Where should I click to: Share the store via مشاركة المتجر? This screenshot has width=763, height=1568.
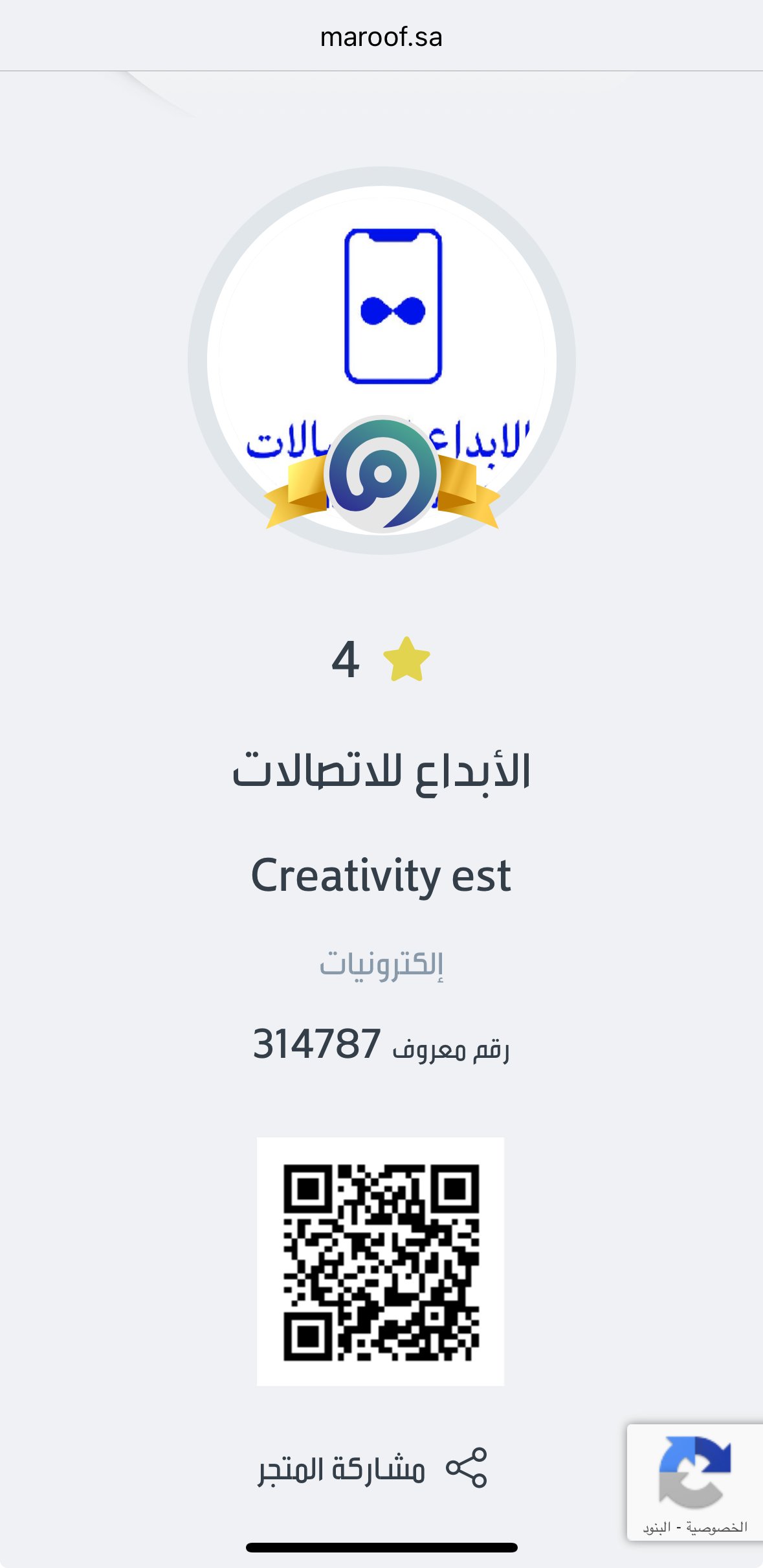coord(371,1468)
